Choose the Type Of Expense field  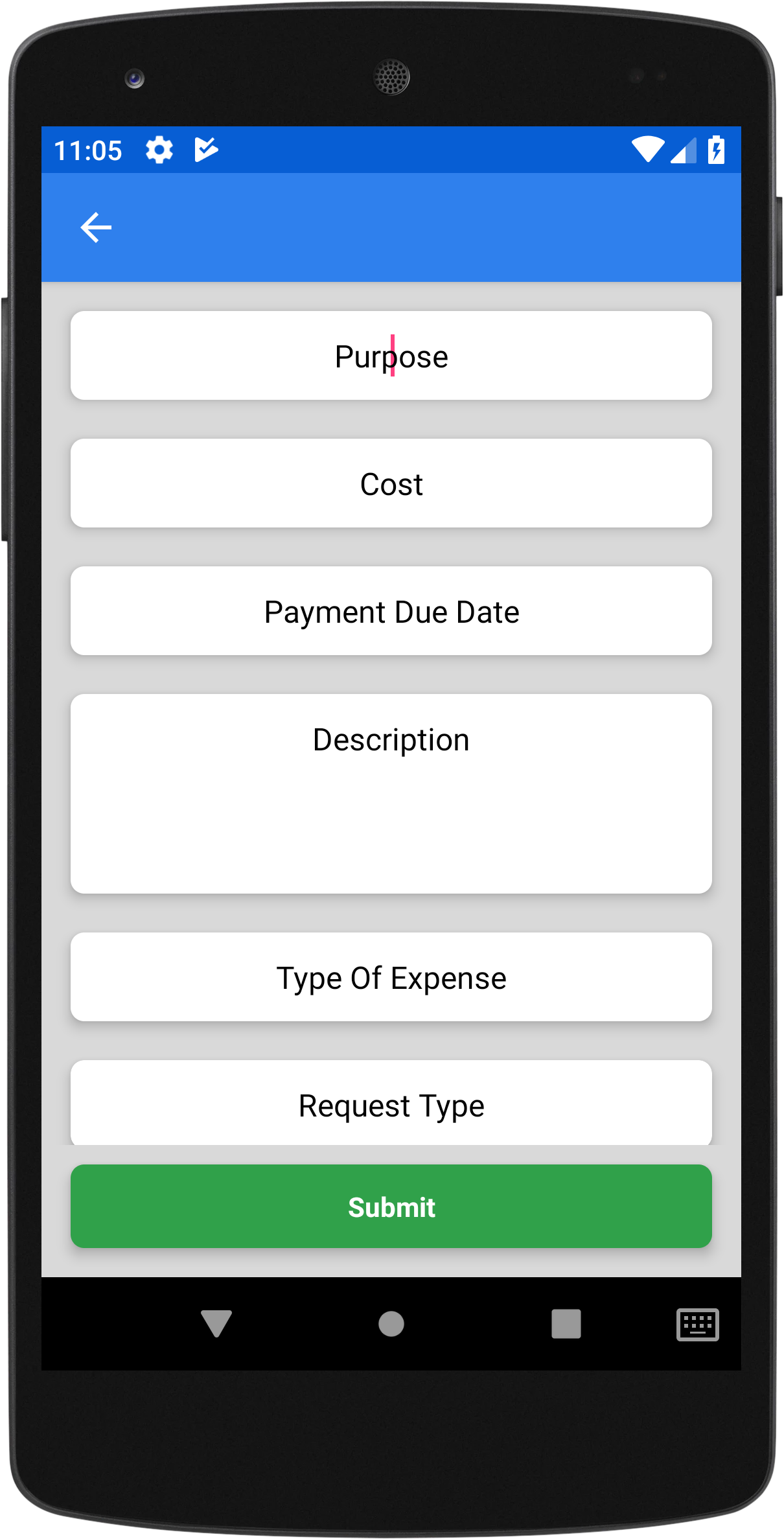pos(391,977)
